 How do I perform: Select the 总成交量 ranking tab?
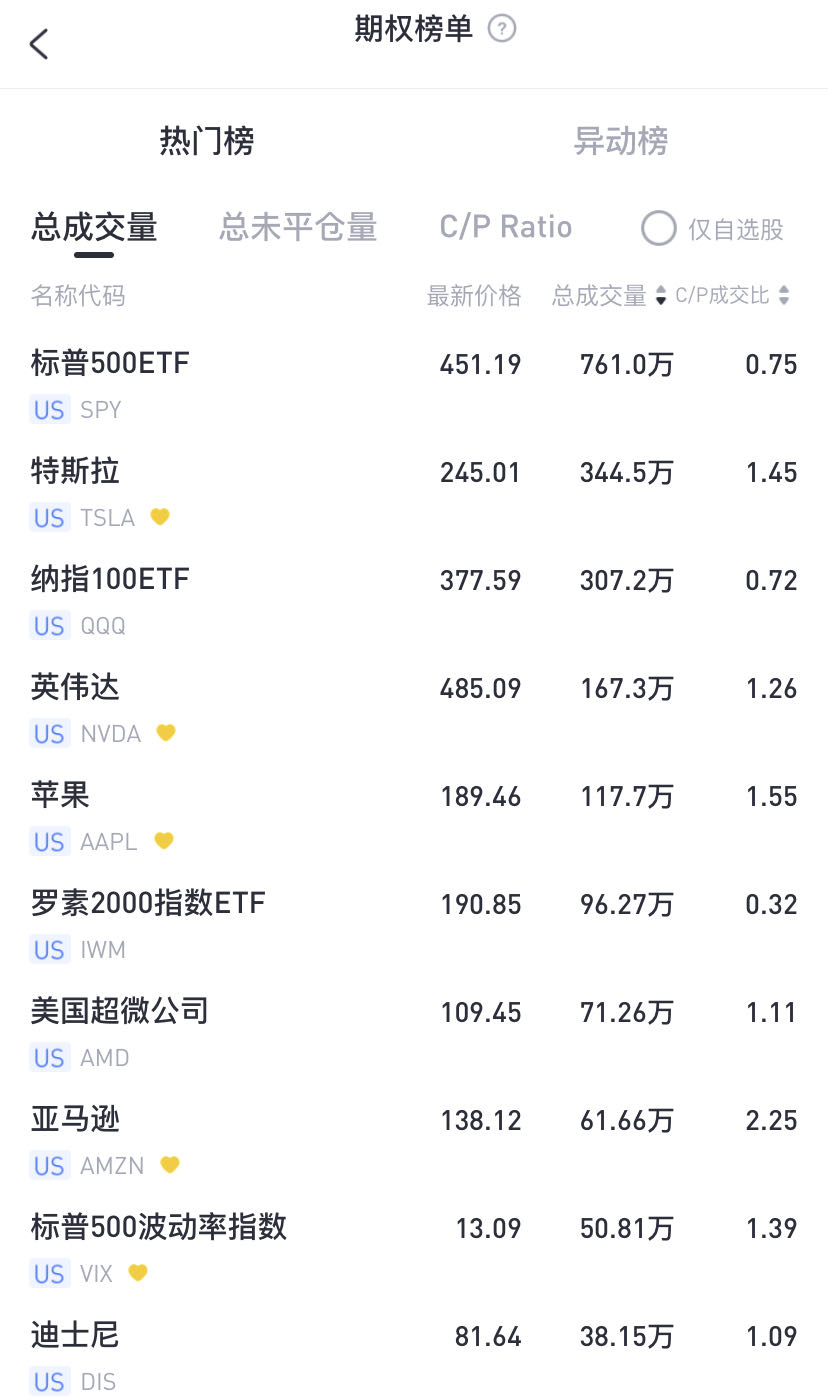click(94, 228)
